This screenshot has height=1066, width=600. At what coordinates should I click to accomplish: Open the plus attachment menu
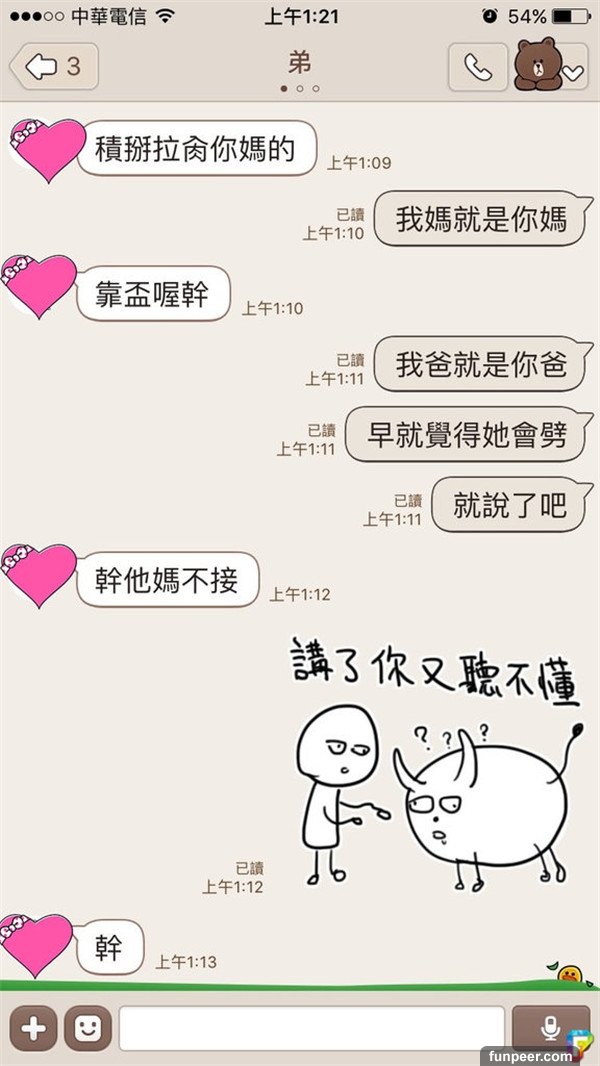coord(33,1029)
